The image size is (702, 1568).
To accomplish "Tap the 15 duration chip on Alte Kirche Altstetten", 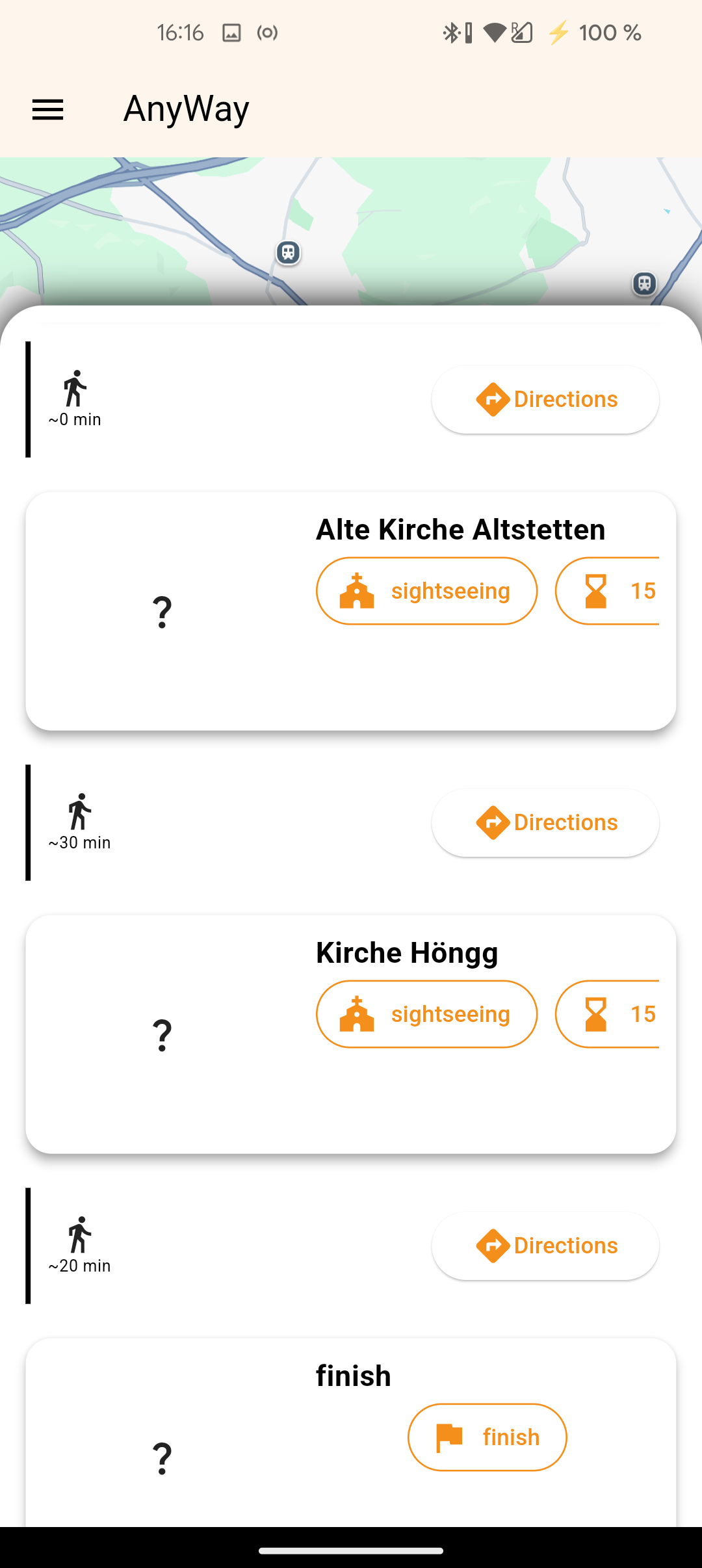I will coord(608,591).
